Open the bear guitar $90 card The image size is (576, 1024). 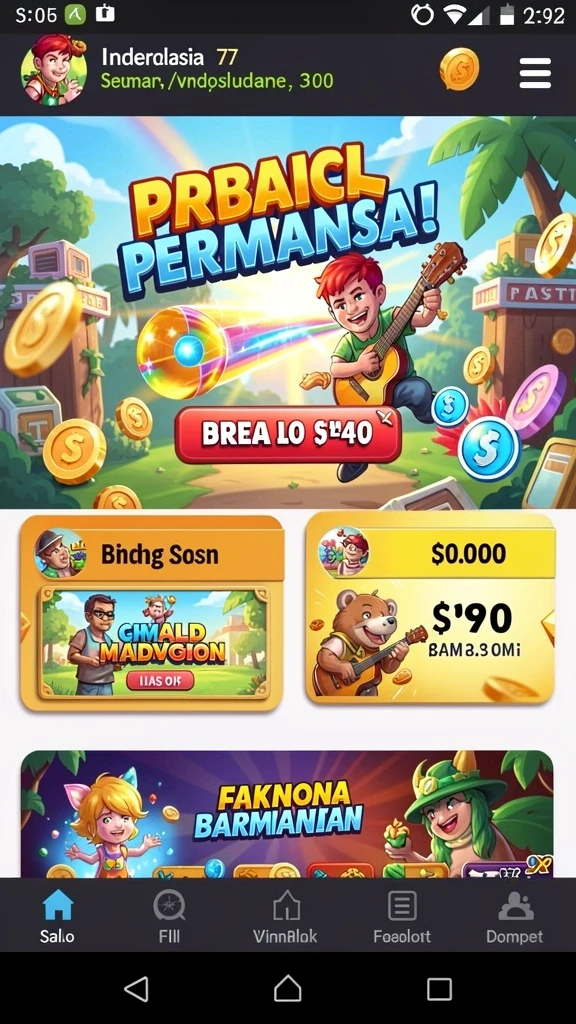pos(430,608)
